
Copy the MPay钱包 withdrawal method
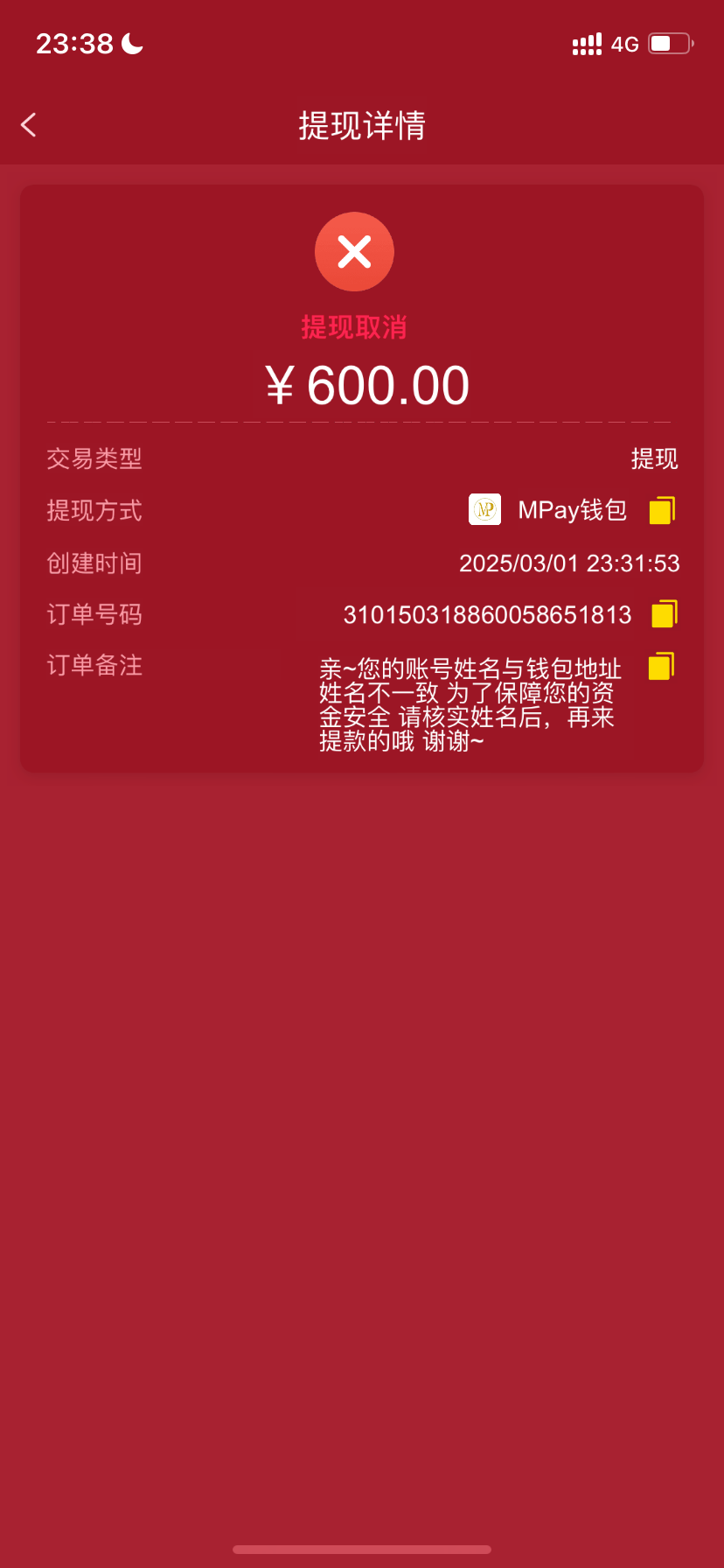pos(662,510)
